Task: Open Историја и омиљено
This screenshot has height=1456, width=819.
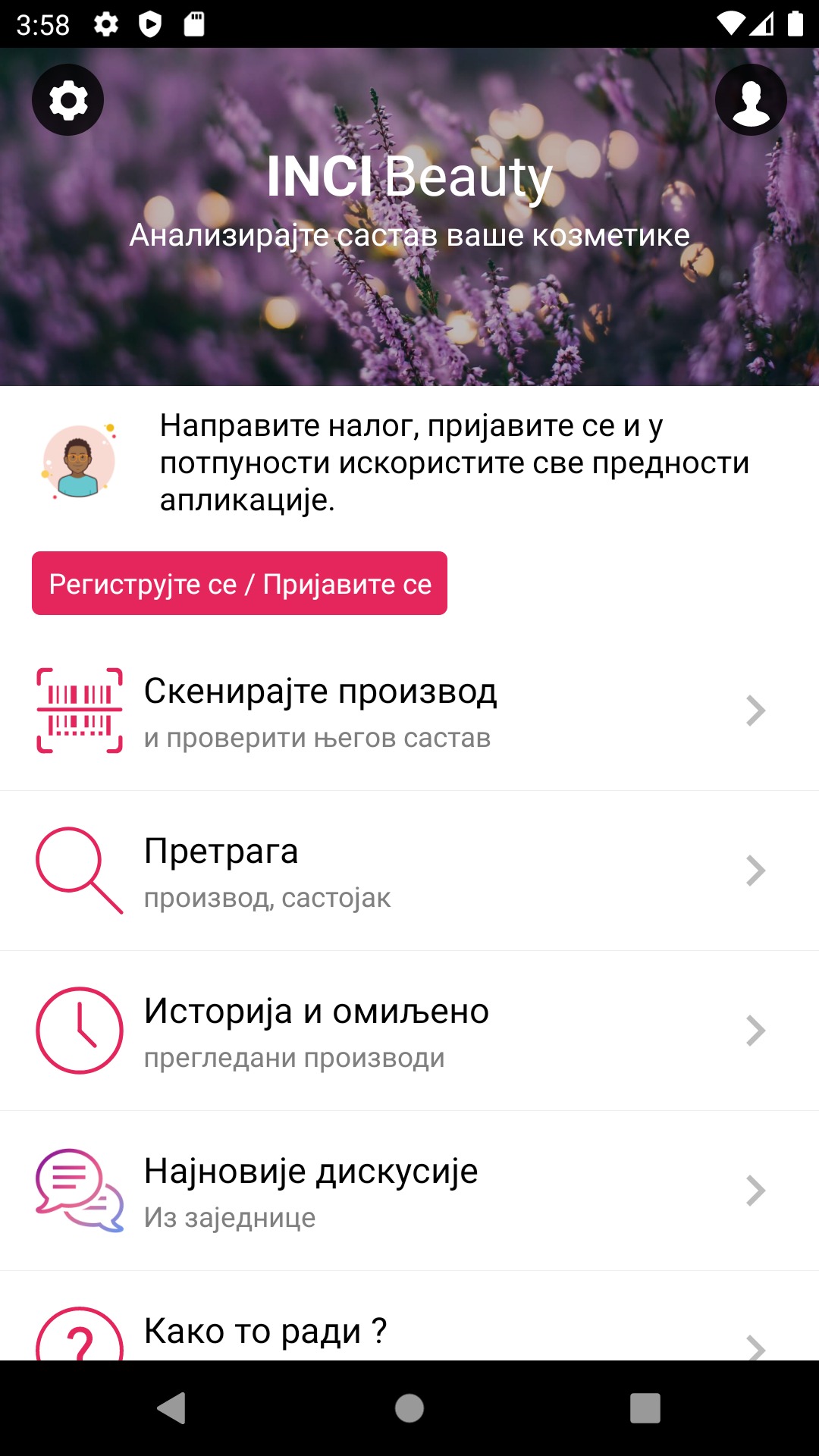Action: coord(409,1031)
